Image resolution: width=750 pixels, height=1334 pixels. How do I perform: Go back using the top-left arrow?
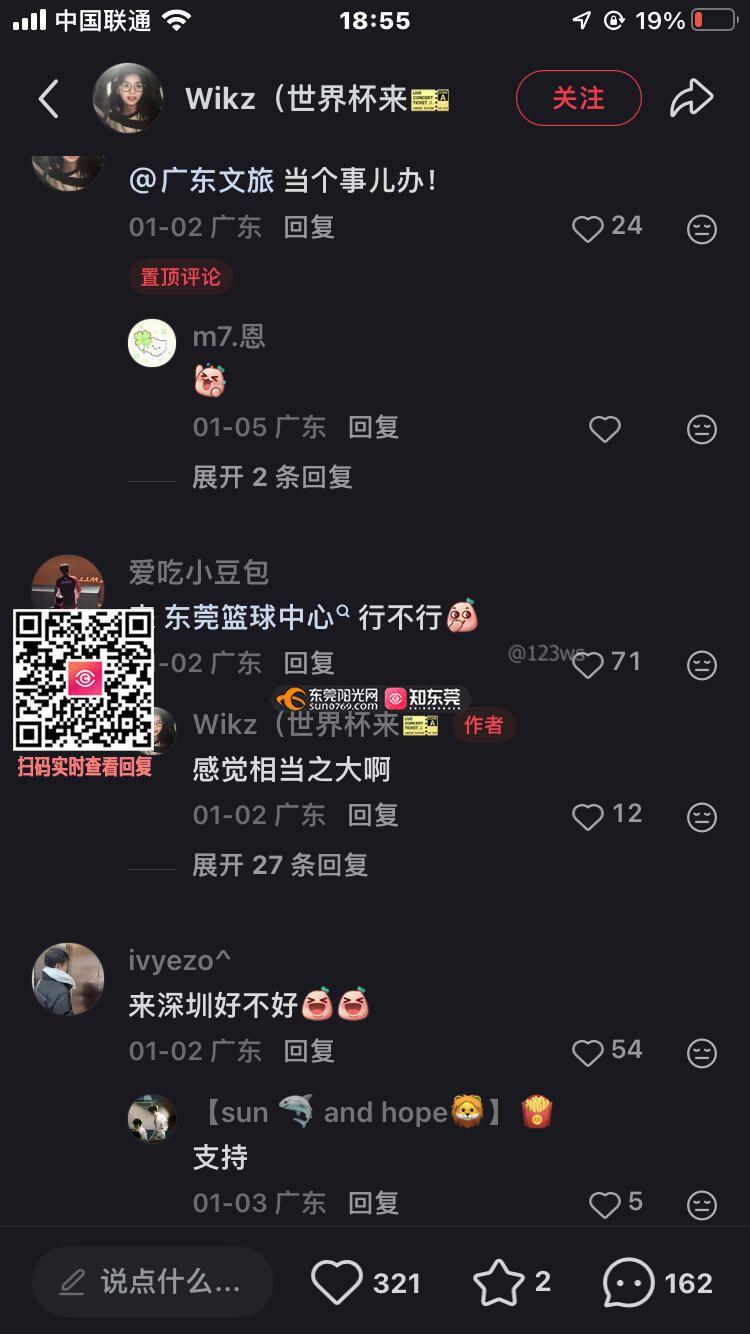48,99
